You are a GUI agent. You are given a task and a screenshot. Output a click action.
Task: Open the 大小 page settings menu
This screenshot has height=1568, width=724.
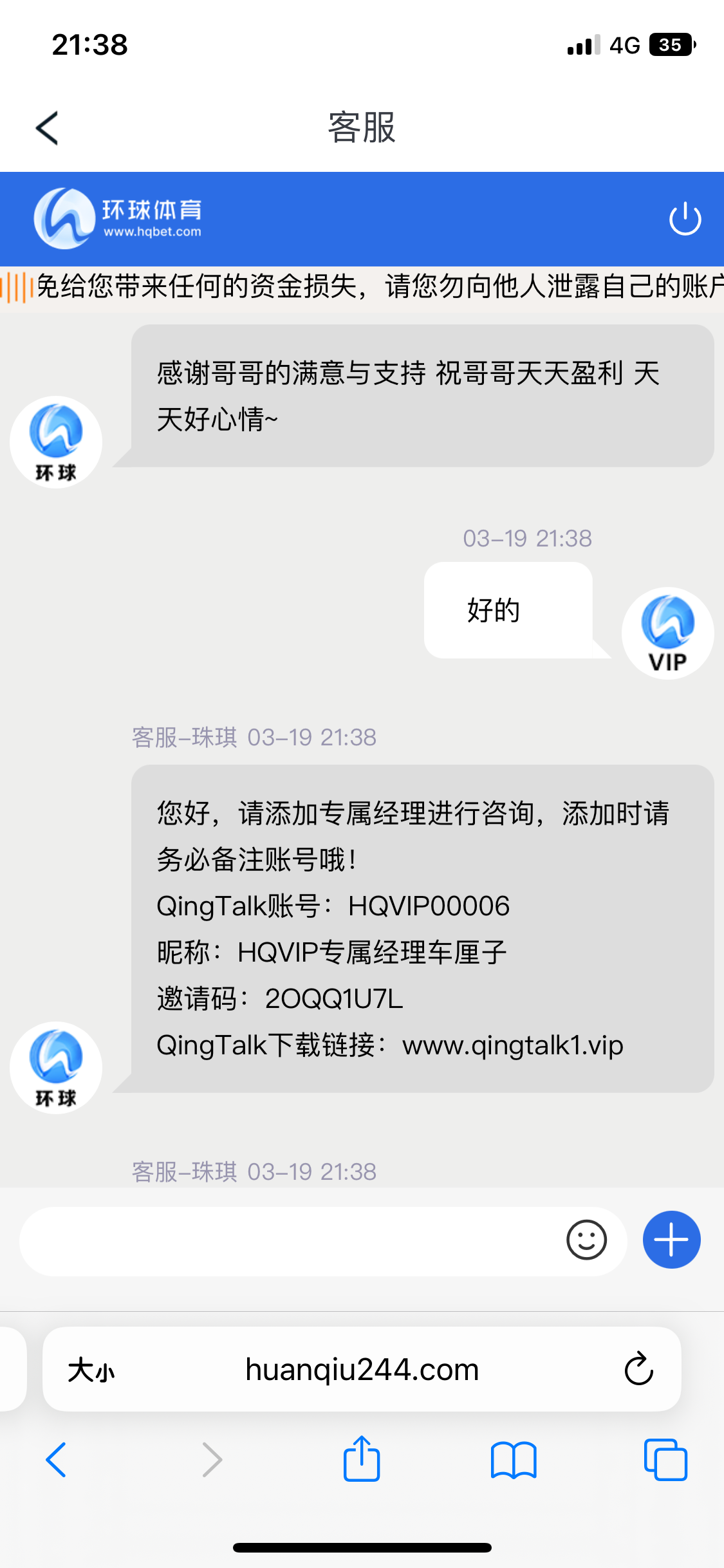(x=91, y=1370)
